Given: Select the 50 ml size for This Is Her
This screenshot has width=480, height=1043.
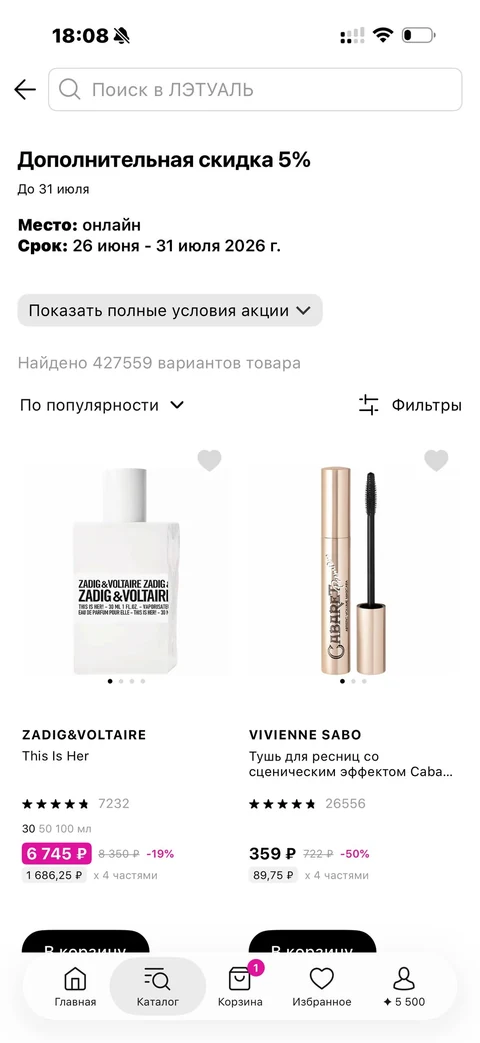Looking at the screenshot, I should [45, 829].
